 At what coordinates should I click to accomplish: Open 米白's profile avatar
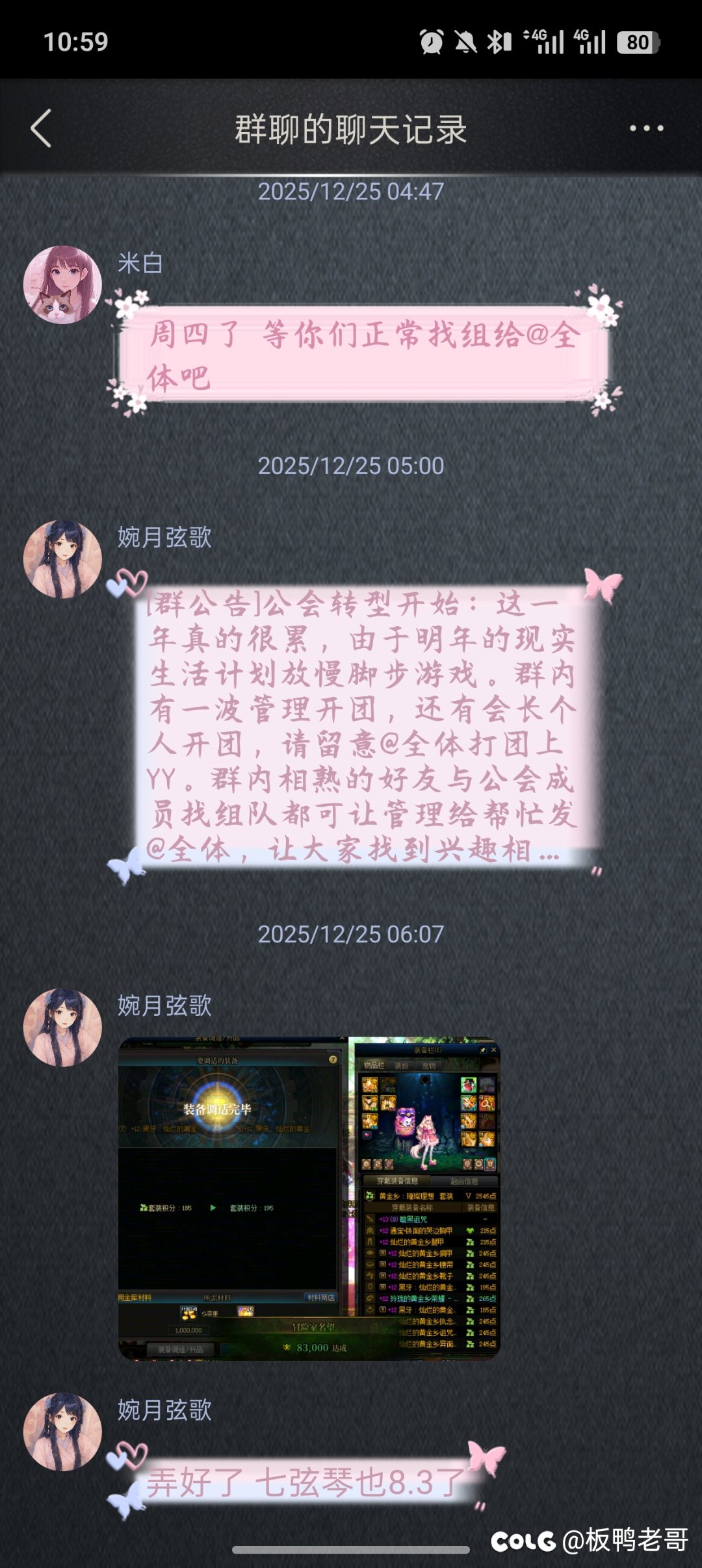62,285
